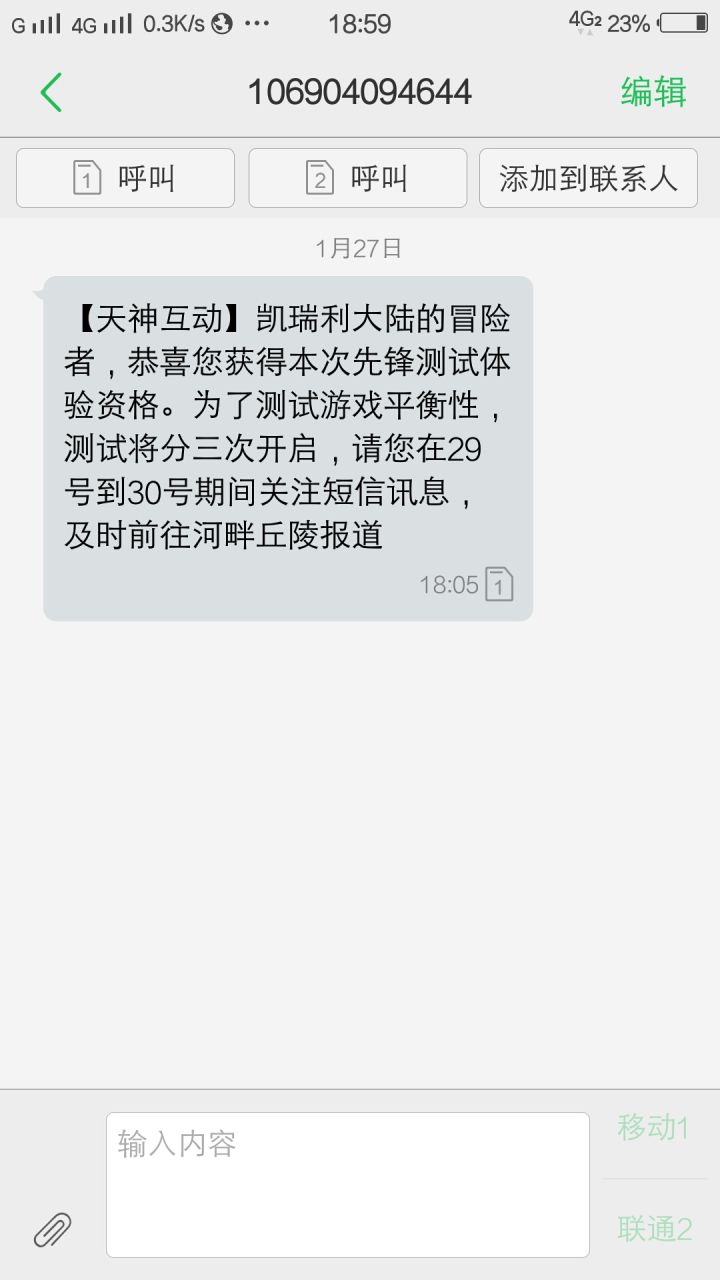Tap 编辑 to edit messages

654,92
